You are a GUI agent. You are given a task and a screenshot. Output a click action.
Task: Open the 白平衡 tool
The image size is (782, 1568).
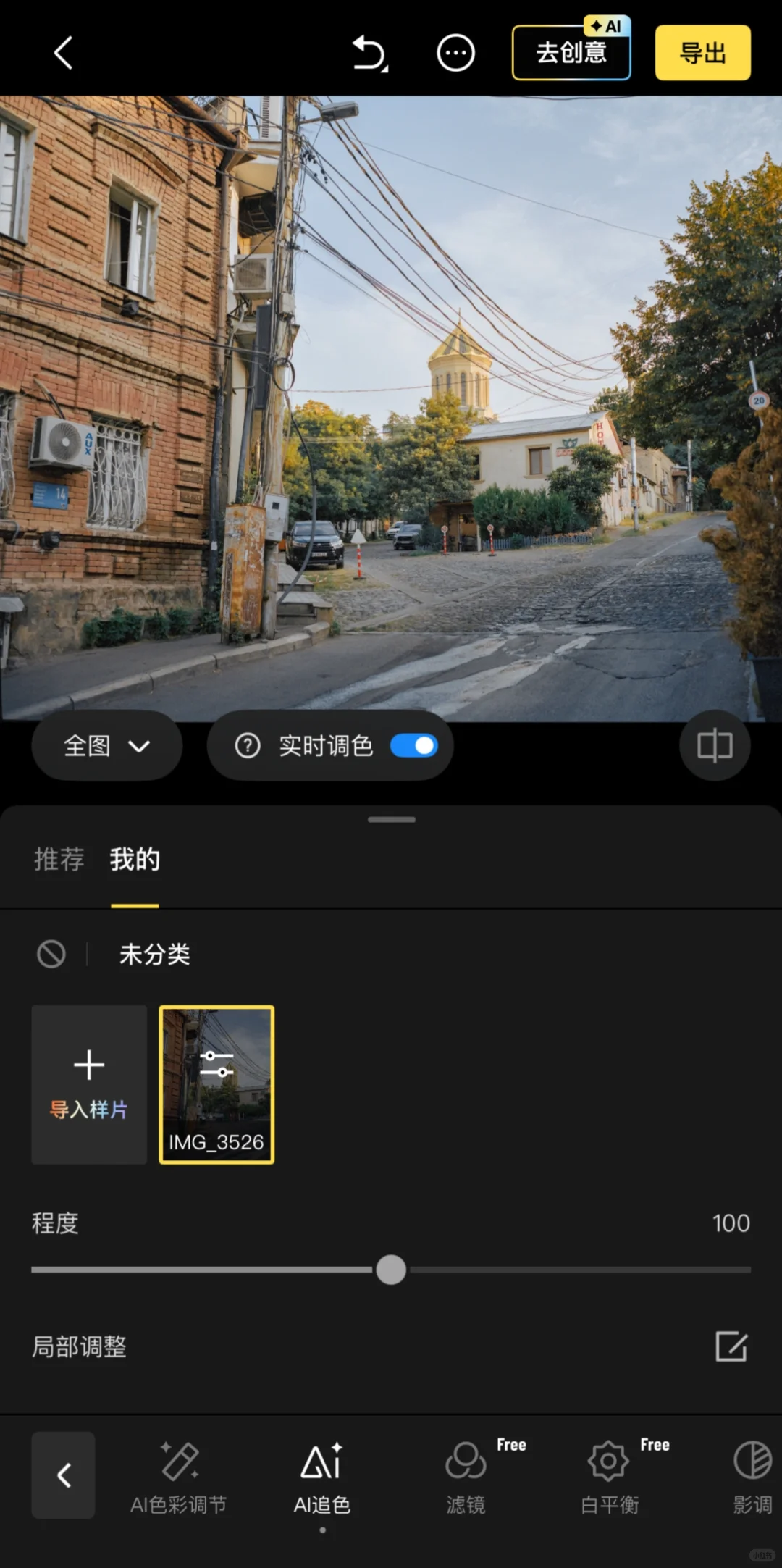pyautogui.click(x=609, y=1476)
